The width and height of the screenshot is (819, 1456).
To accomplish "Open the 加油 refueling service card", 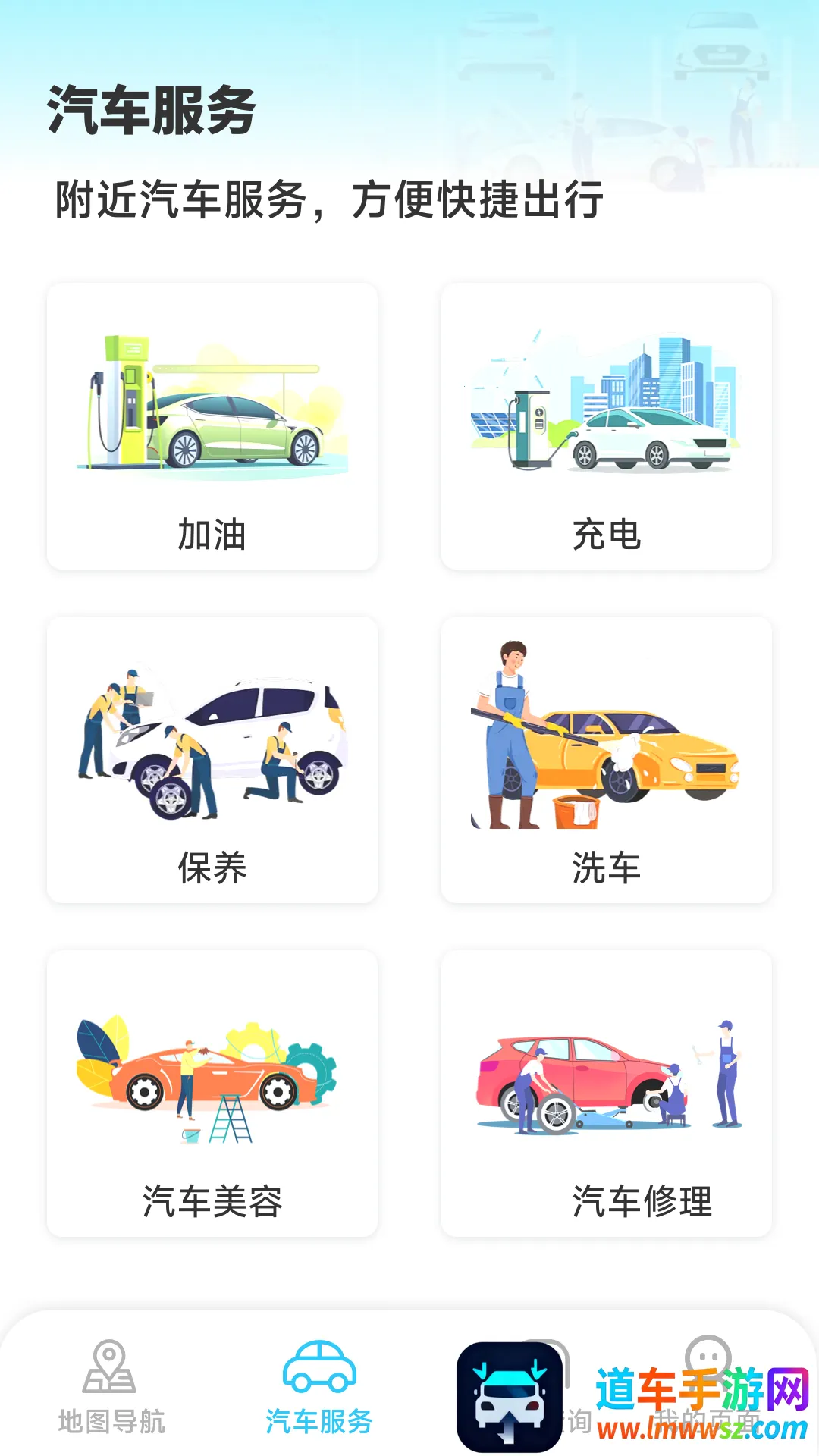I will coord(212,426).
